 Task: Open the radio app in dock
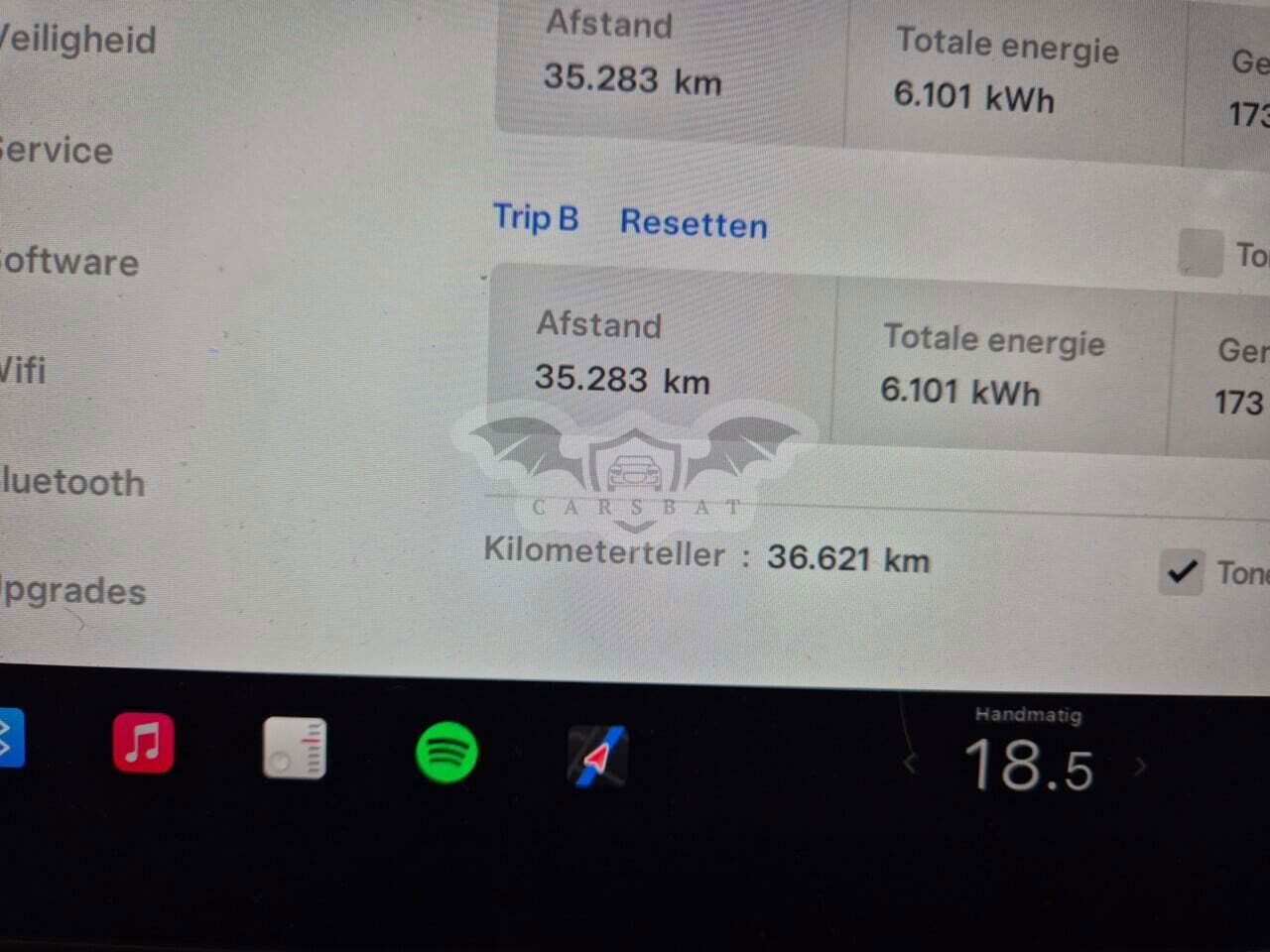(x=295, y=748)
